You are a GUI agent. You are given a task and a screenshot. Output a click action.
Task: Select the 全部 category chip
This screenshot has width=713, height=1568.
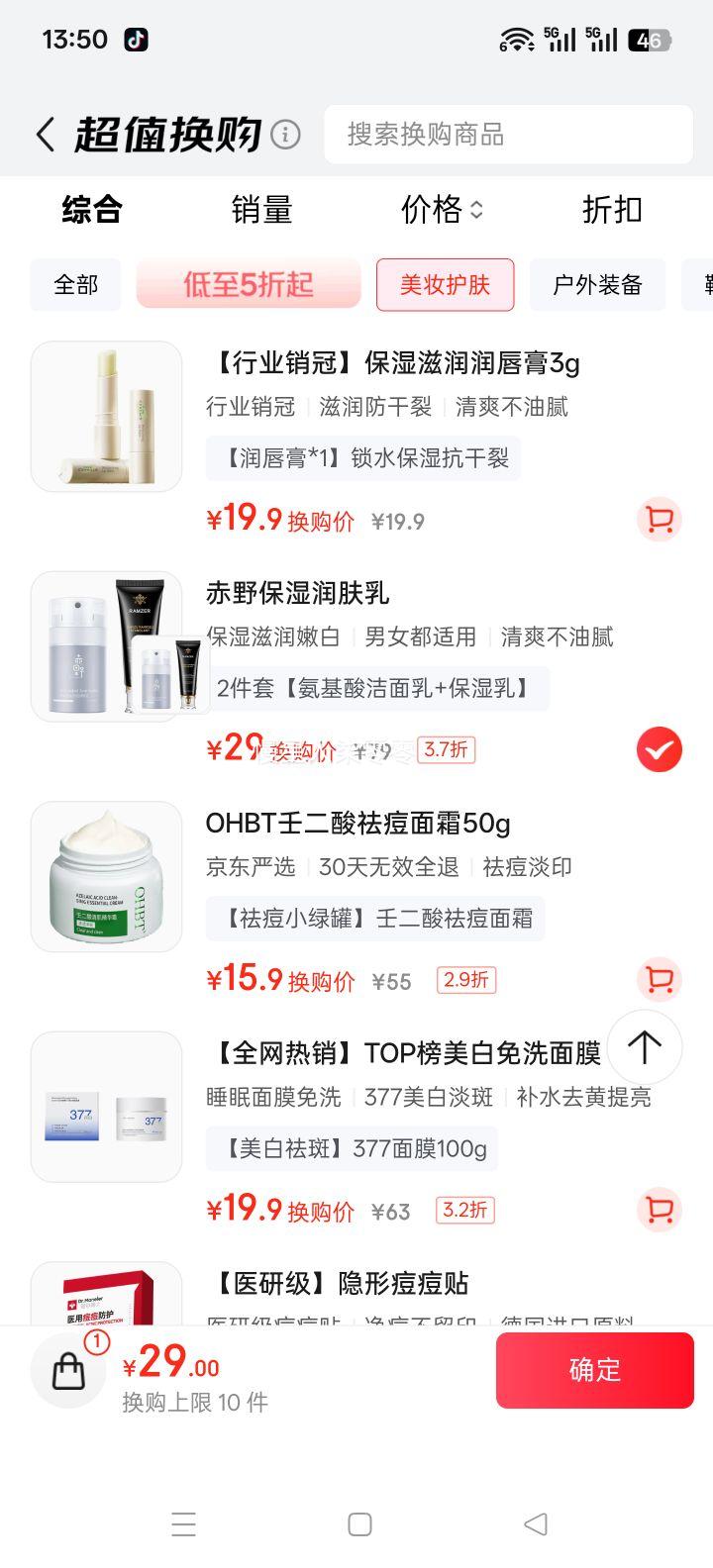[x=75, y=285]
